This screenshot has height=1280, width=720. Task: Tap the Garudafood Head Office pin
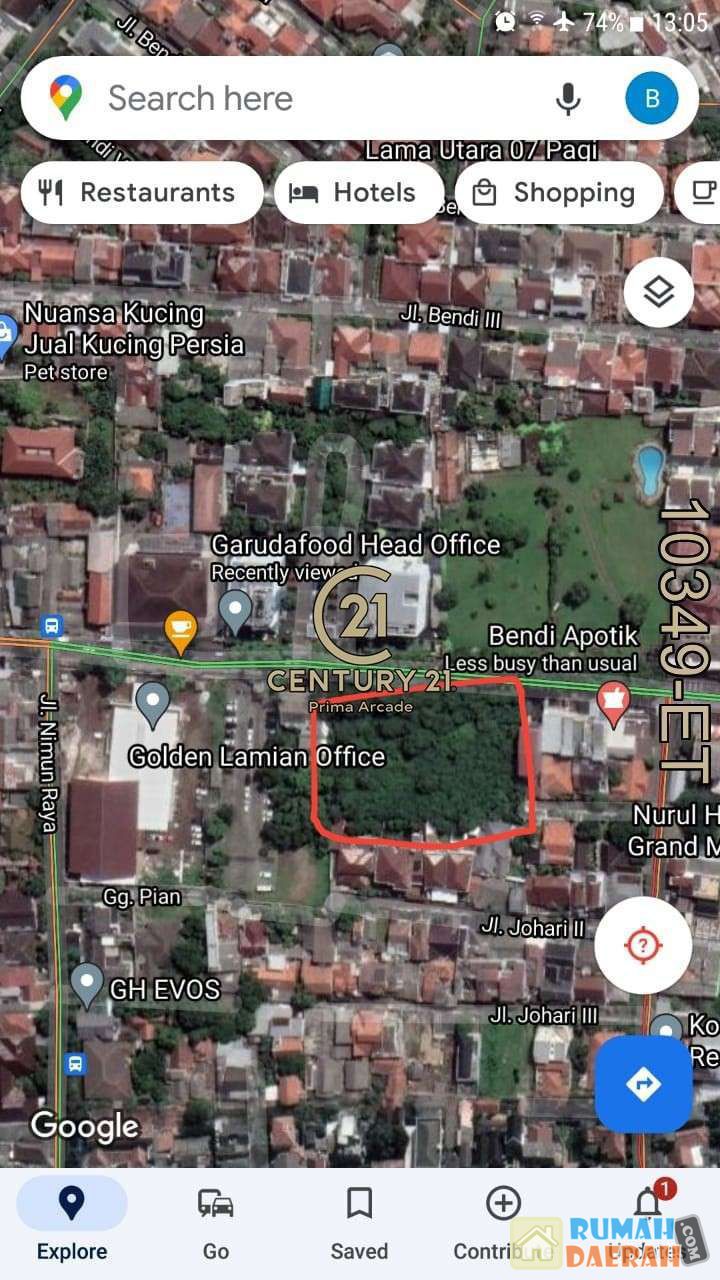point(235,610)
